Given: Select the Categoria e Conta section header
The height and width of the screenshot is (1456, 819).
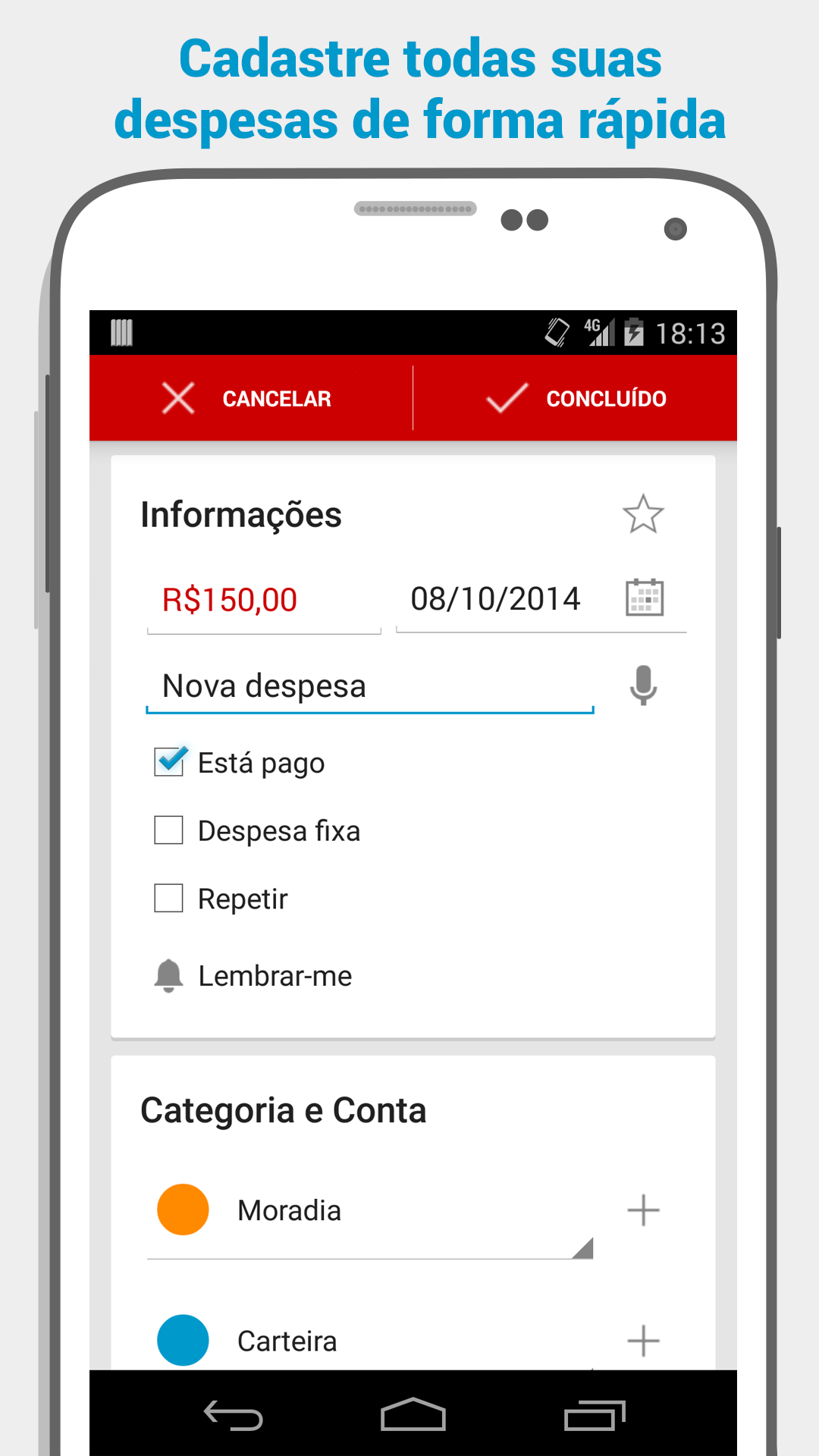Looking at the screenshot, I should pos(283,1109).
